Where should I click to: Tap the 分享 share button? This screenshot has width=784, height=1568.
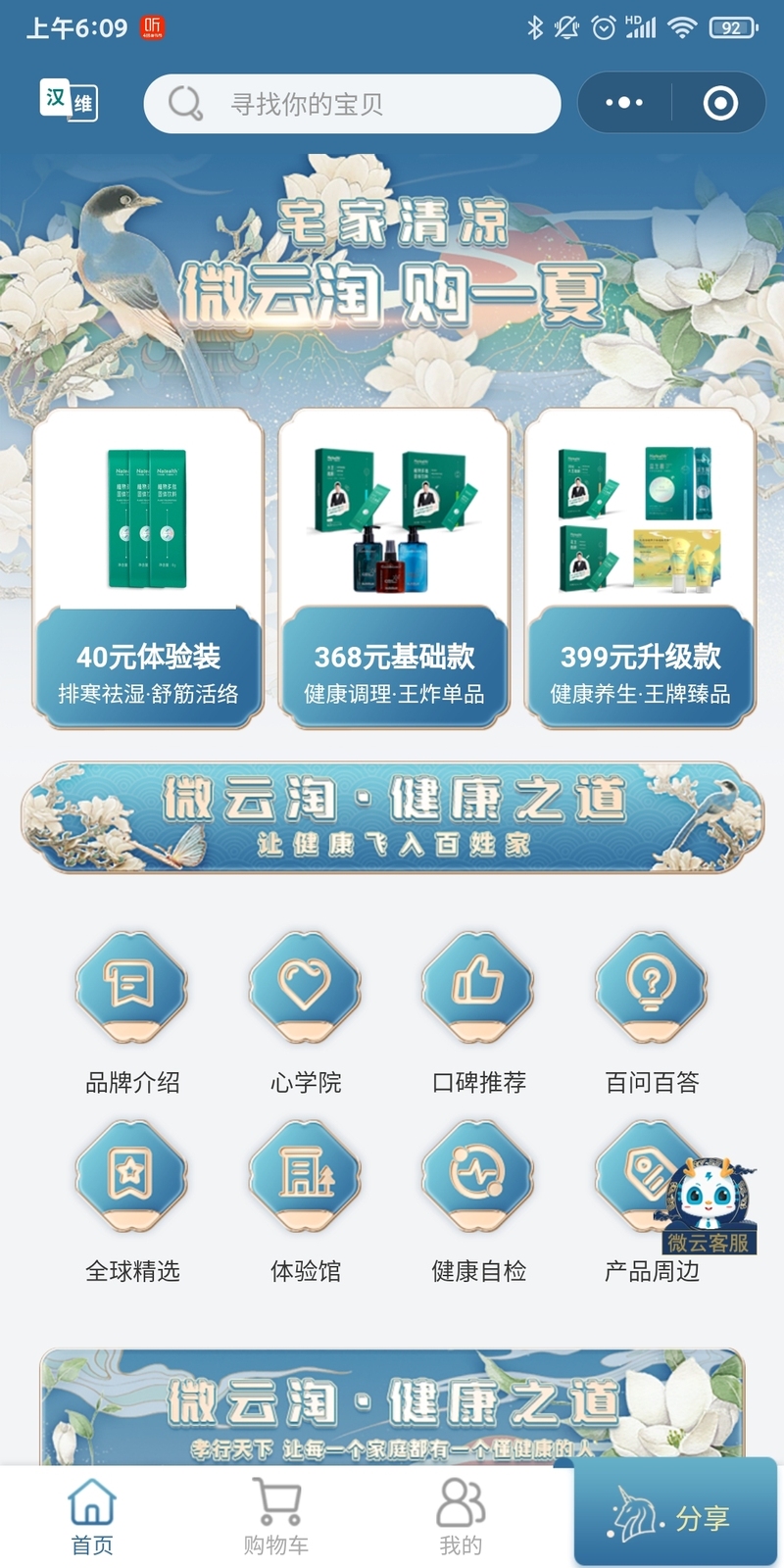[676, 1517]
